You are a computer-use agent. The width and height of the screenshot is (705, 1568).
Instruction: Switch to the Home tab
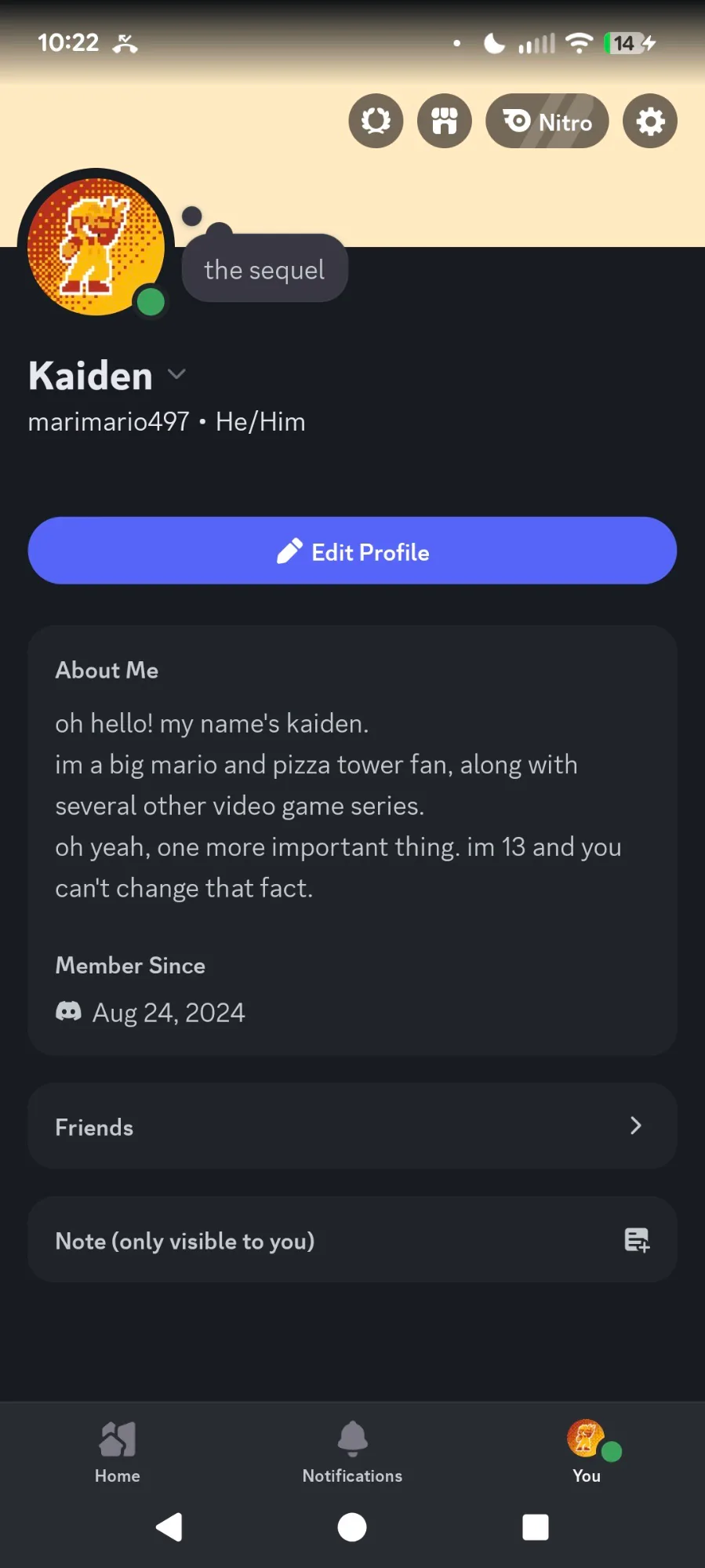(x=118, y=1453)
